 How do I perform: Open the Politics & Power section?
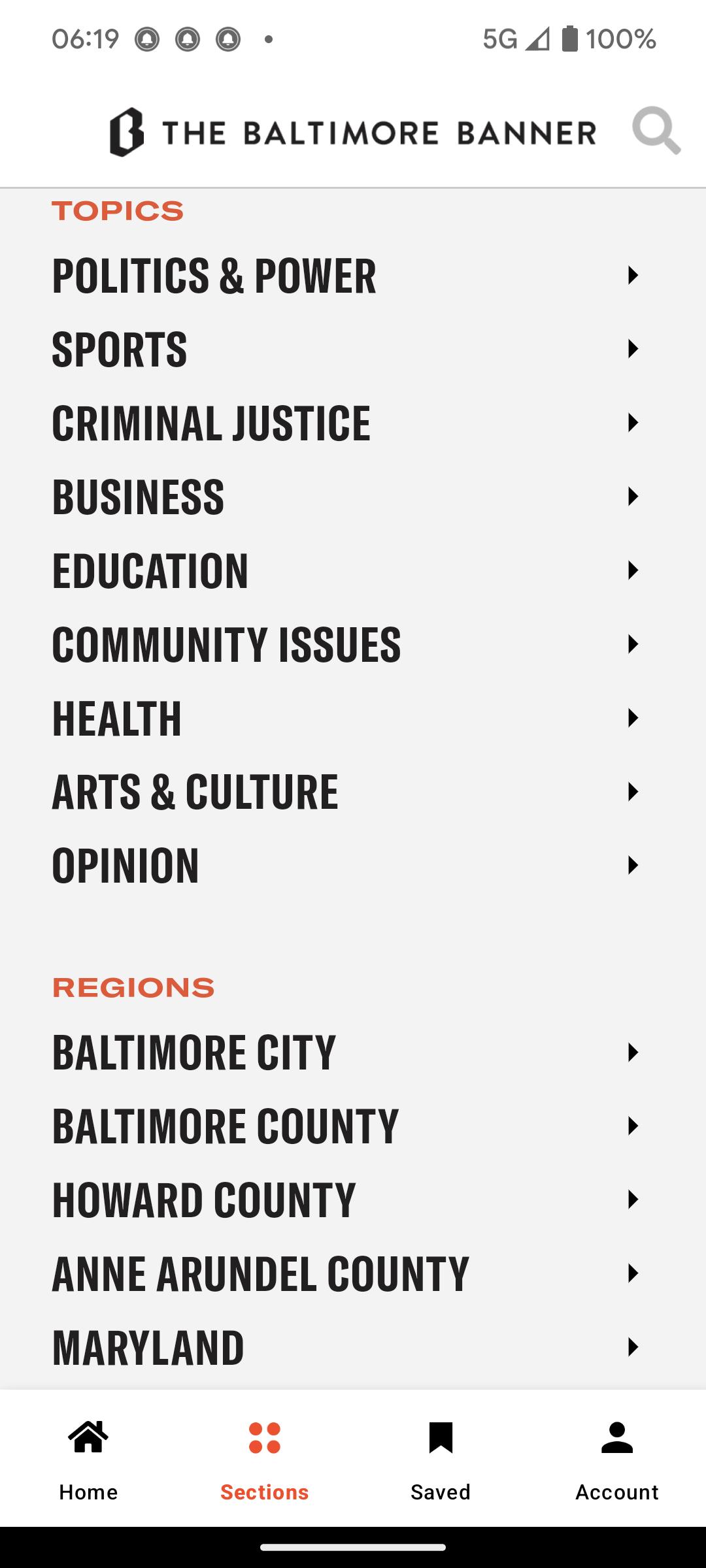click(353, 276)
